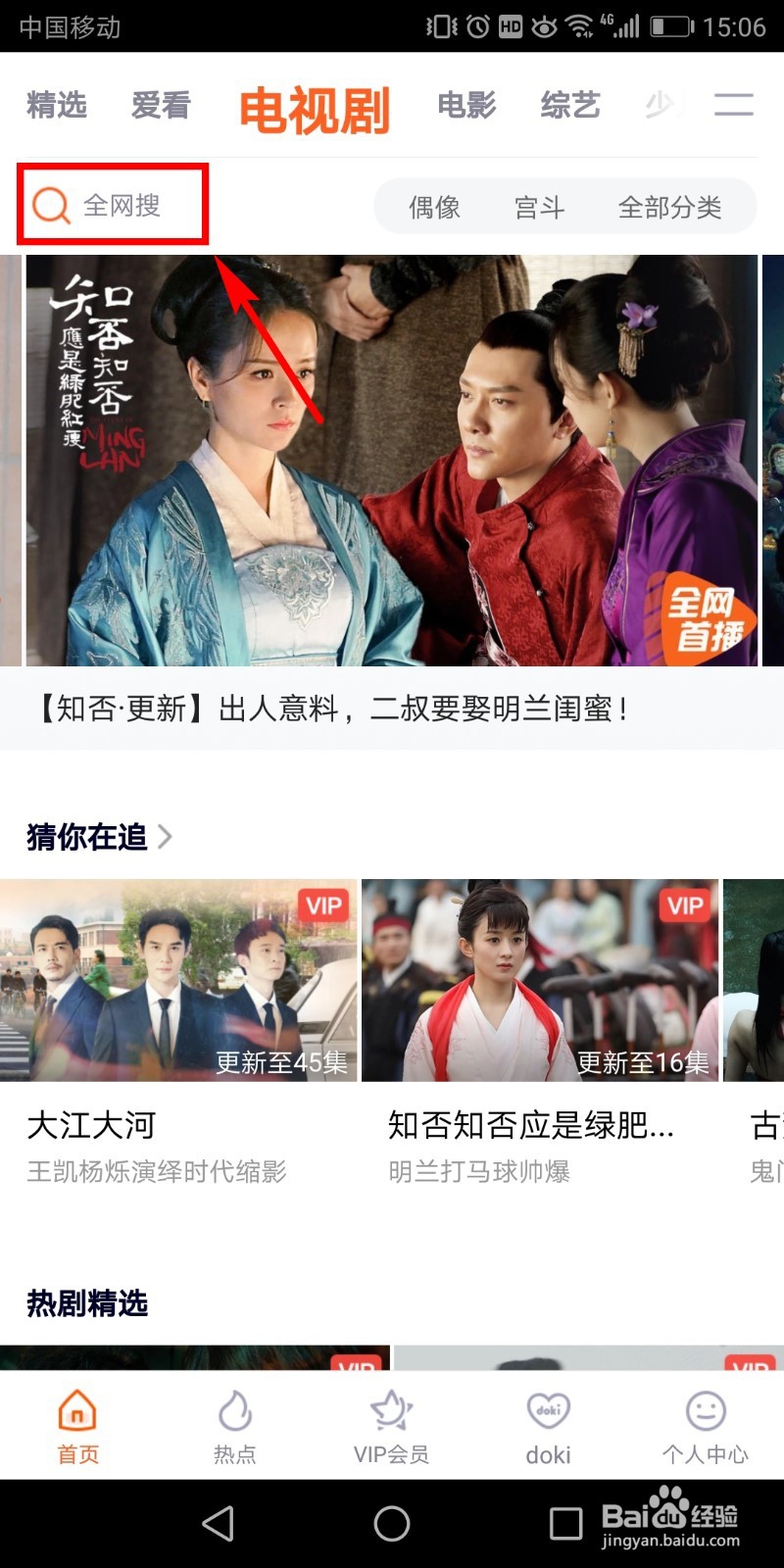The image size is (784, 1568).
Task: Select the 宫斗 palace drama filter
Action: coord(540,207)
